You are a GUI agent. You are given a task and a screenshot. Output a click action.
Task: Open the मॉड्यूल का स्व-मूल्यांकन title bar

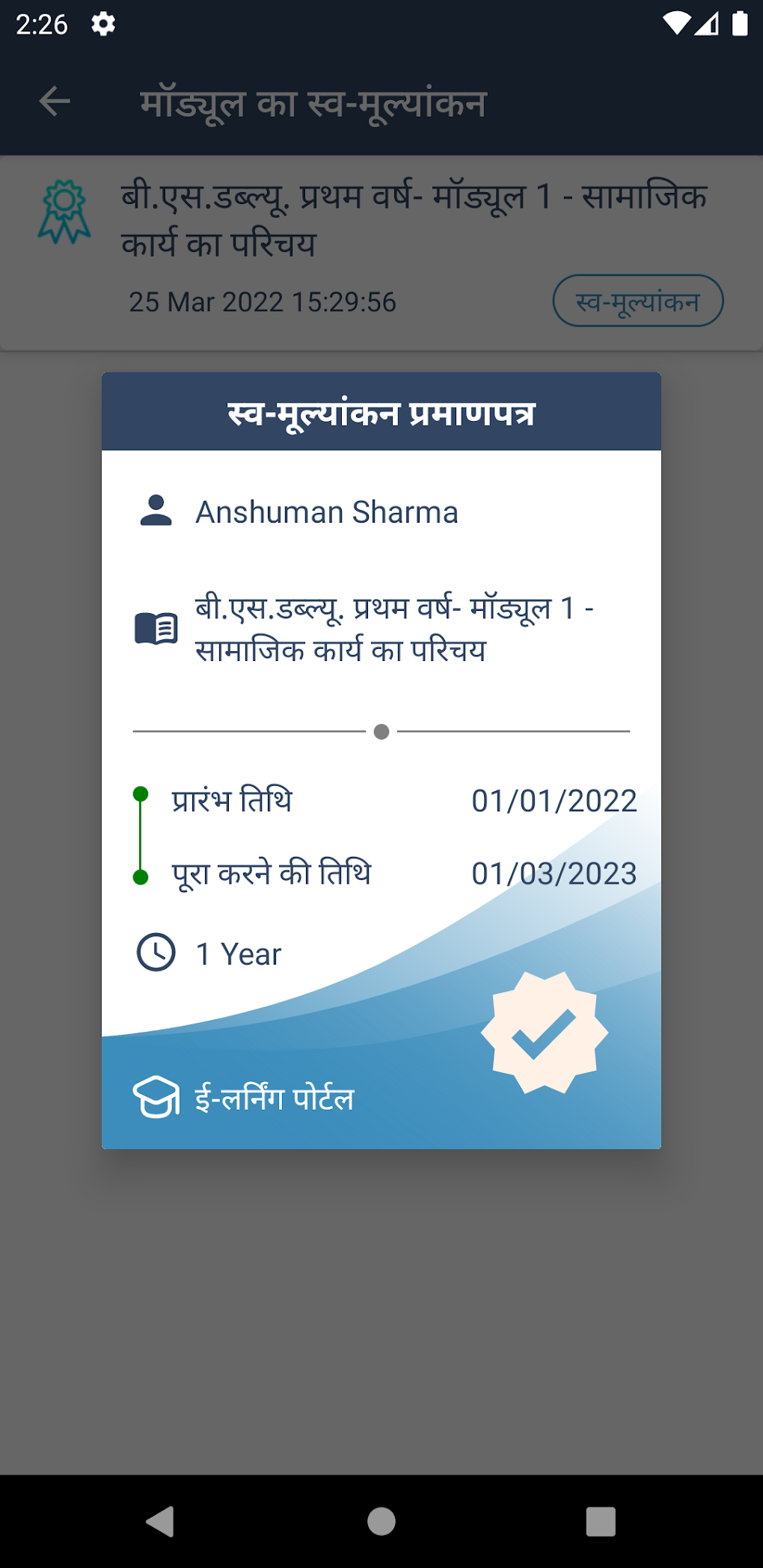pos(312,102)
